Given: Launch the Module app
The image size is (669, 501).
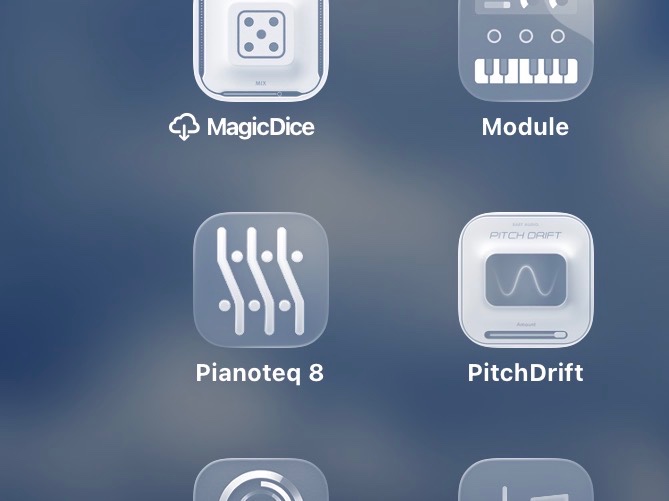Looking at the screenshot, I should [x=525, y=45].
